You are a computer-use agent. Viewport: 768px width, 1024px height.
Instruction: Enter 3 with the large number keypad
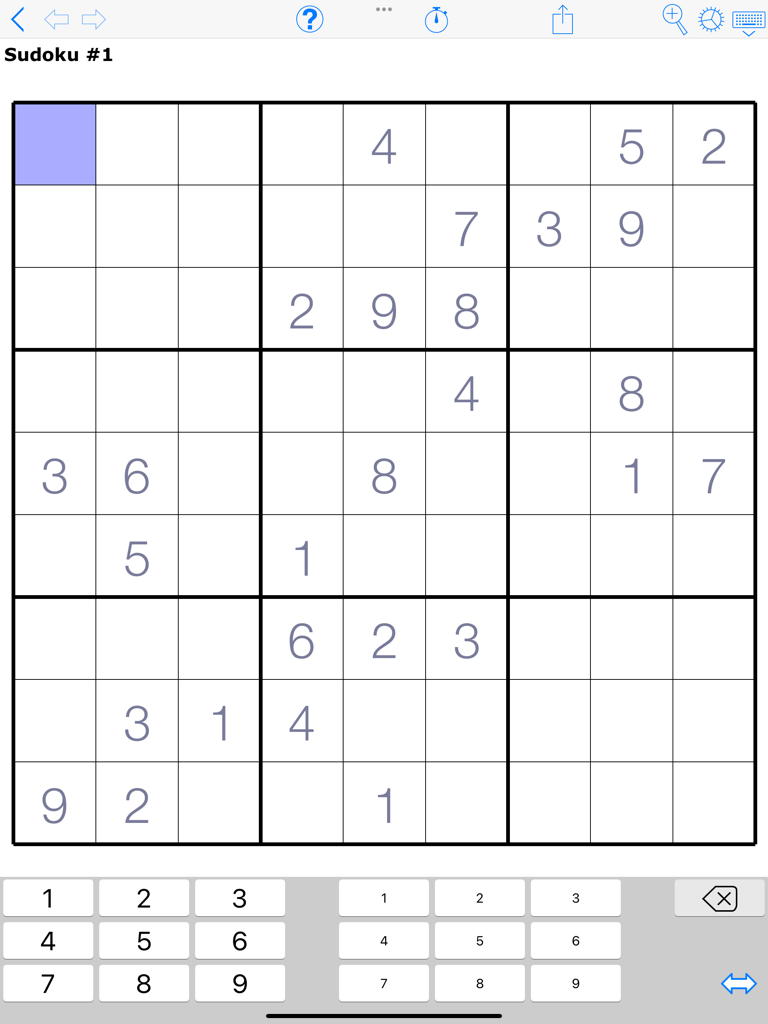click(239, 898)
